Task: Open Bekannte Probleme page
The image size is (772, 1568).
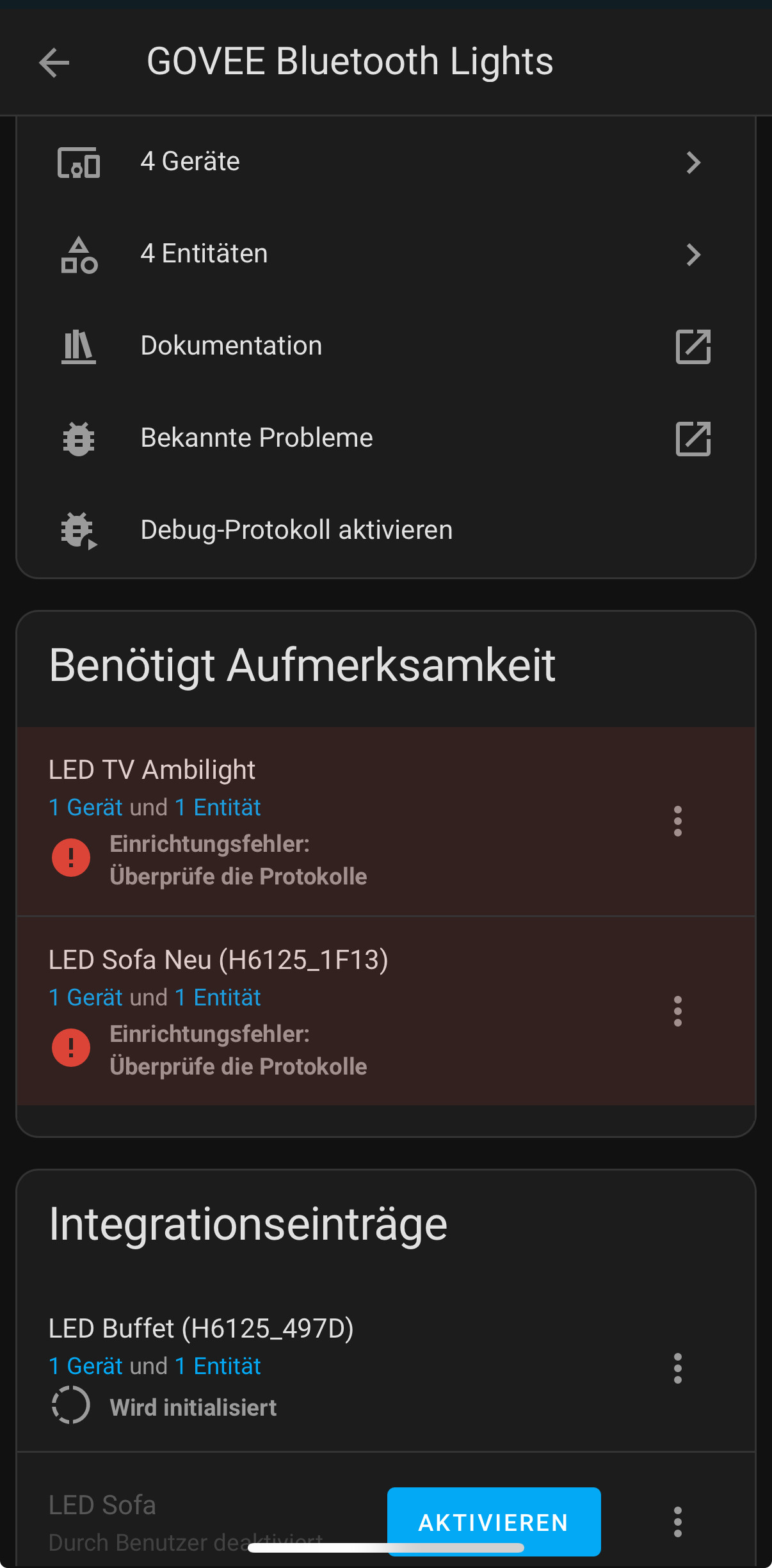Action: point(384,438)
